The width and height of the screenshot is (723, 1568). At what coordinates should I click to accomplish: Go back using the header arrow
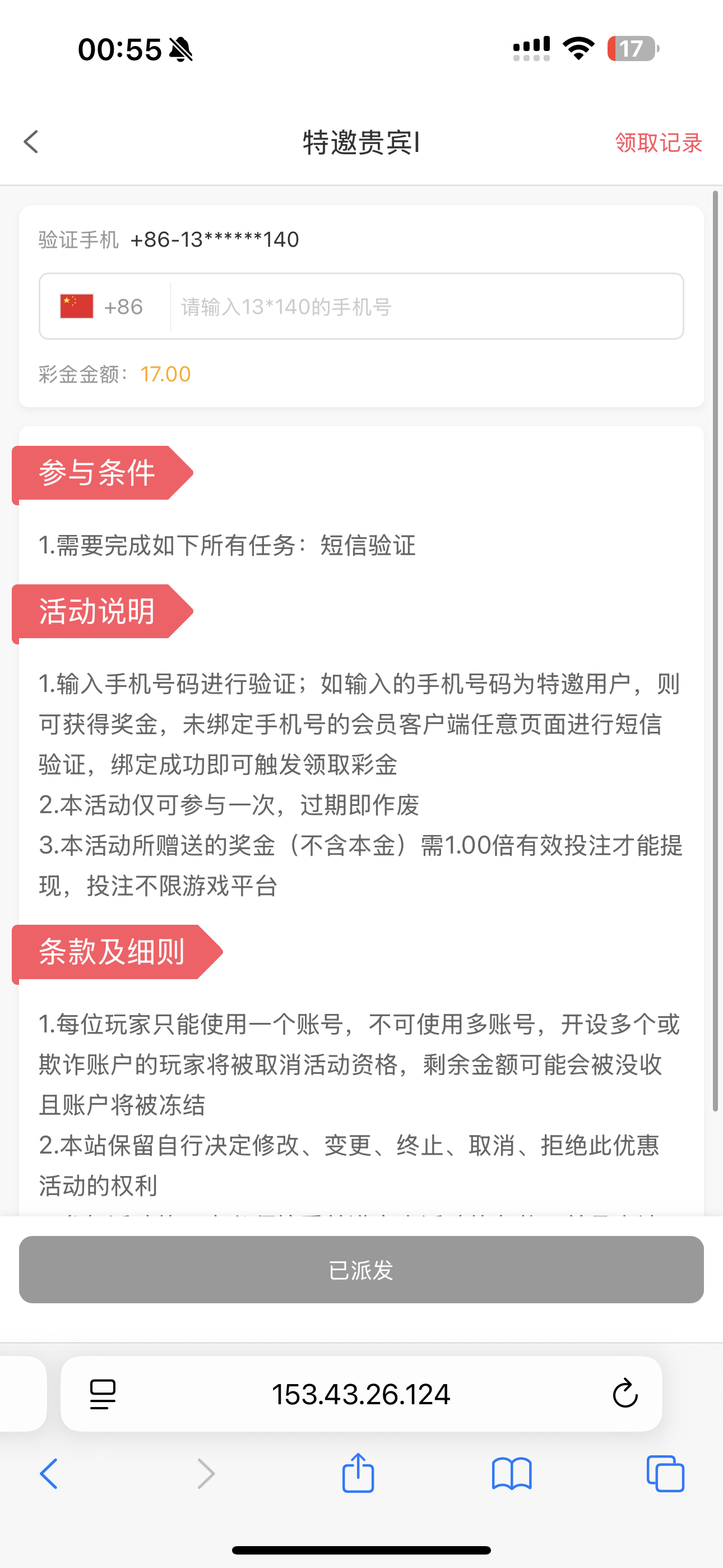tap(31, 142)
